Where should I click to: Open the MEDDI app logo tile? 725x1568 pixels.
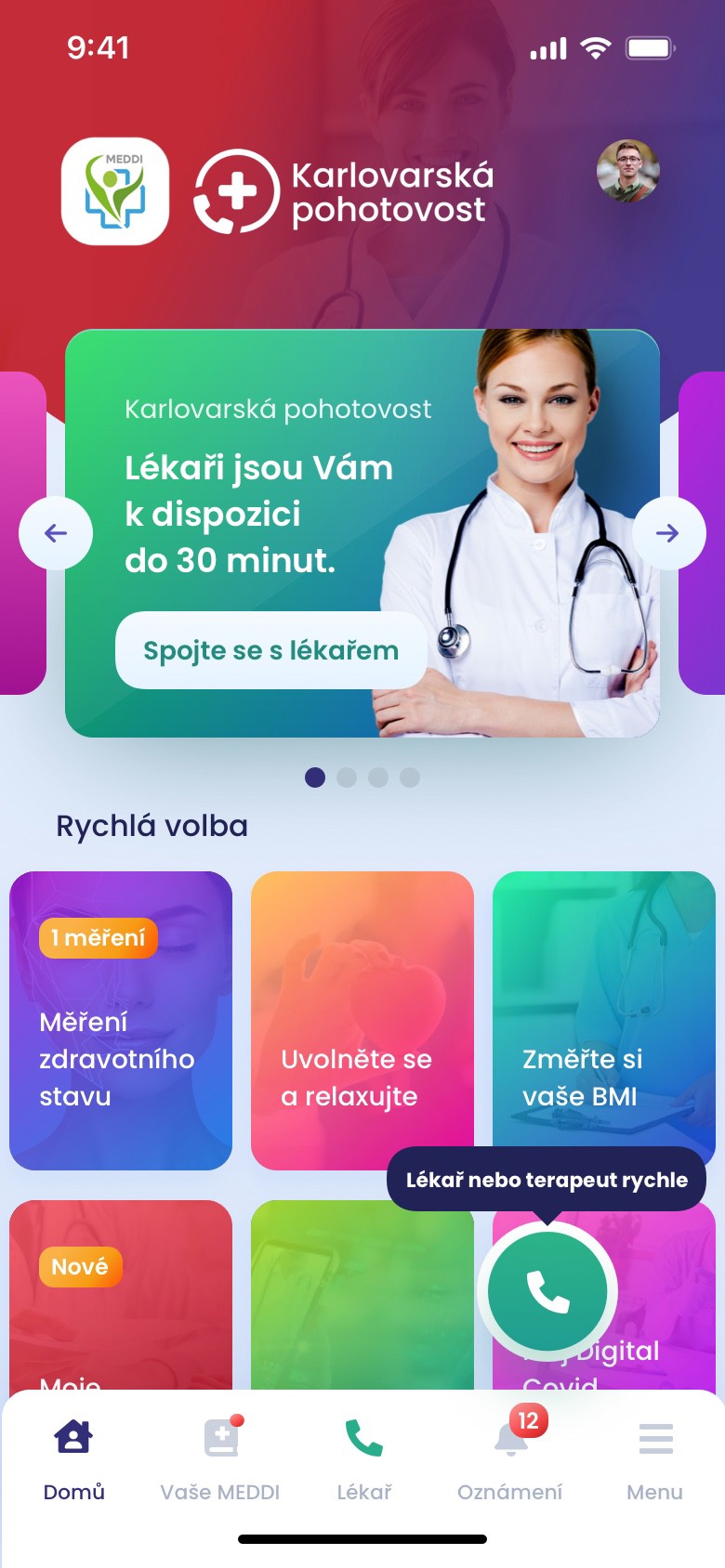tap(115, 191)
